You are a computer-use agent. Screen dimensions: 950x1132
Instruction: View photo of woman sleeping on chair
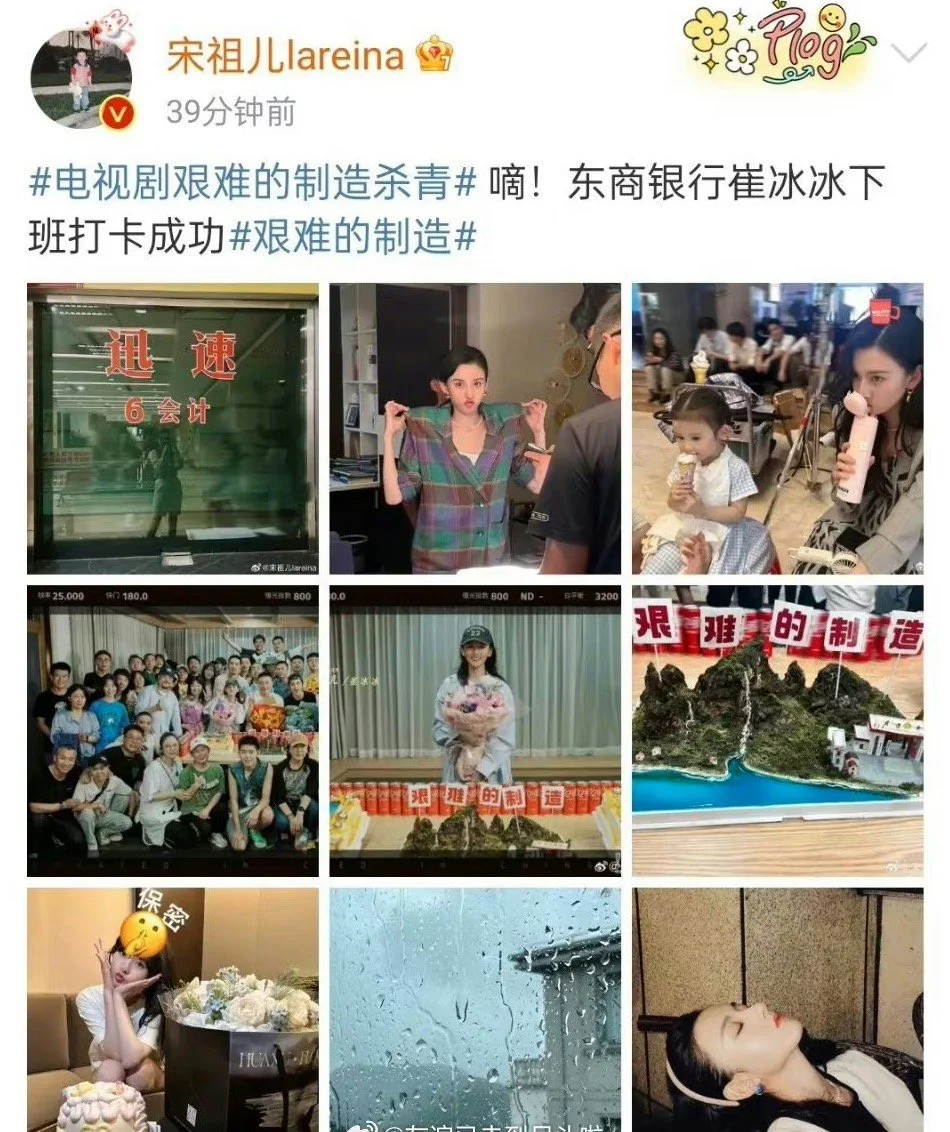[x=777, y=1010]
